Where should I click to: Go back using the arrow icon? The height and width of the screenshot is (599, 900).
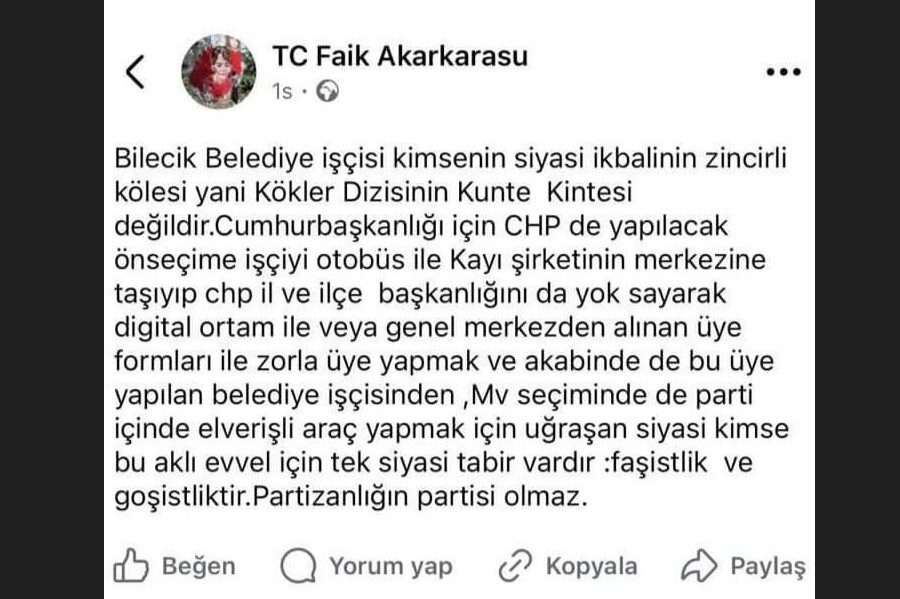(136, 71)
